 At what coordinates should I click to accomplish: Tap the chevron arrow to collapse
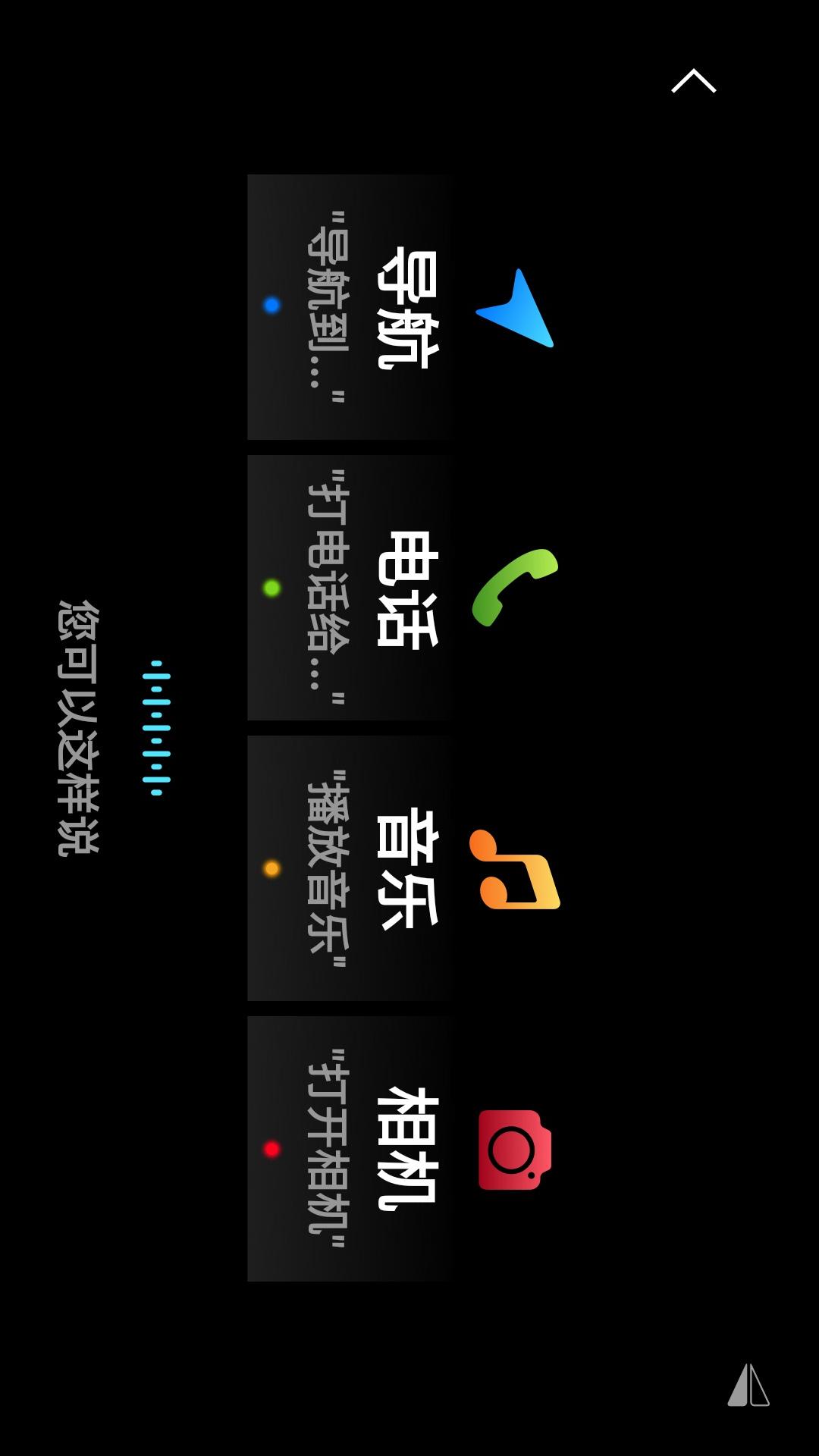pyautogui.click(x=693, y=81)
